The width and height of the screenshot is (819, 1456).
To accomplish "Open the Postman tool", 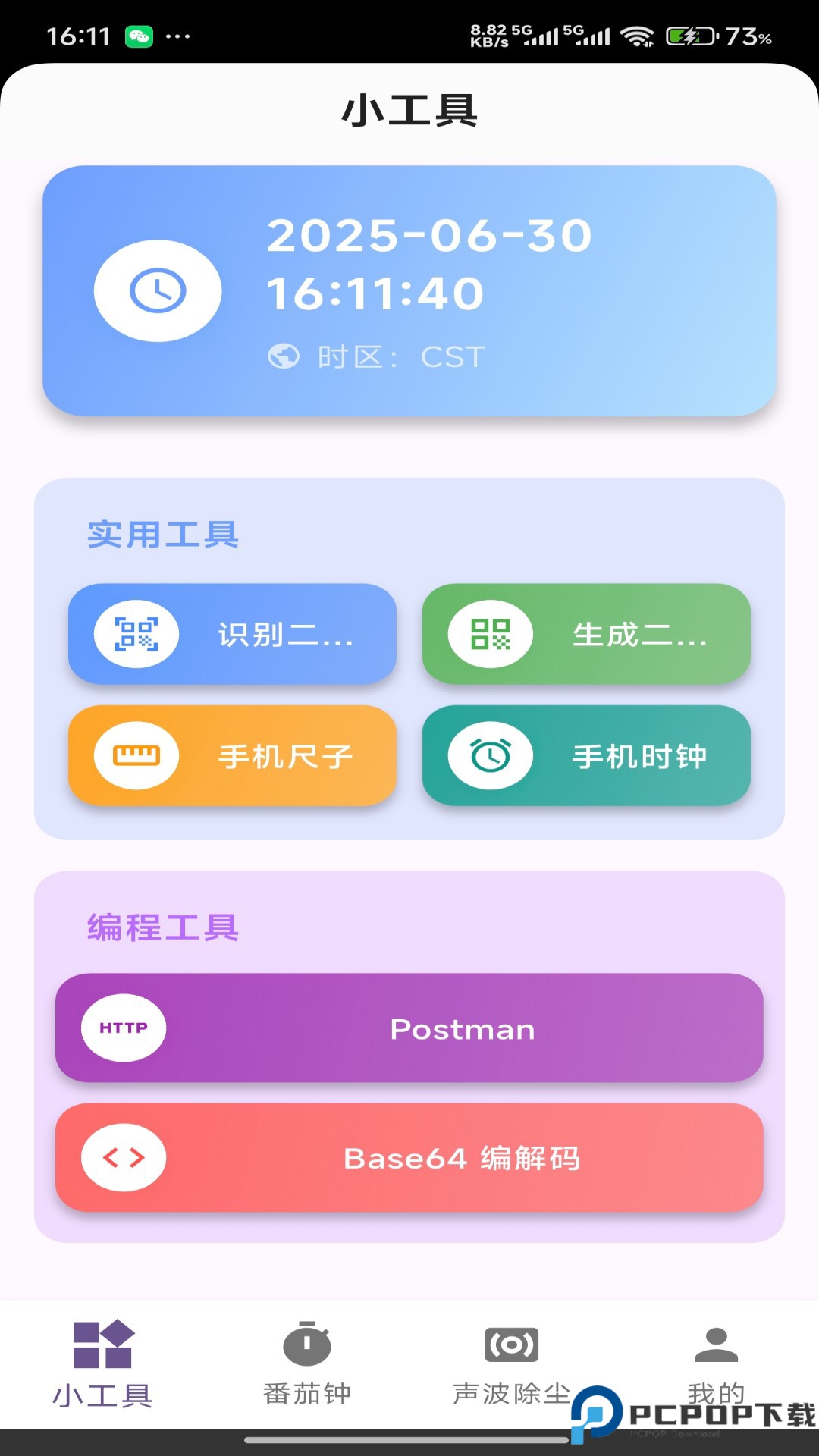I will tap(409, 1028).
